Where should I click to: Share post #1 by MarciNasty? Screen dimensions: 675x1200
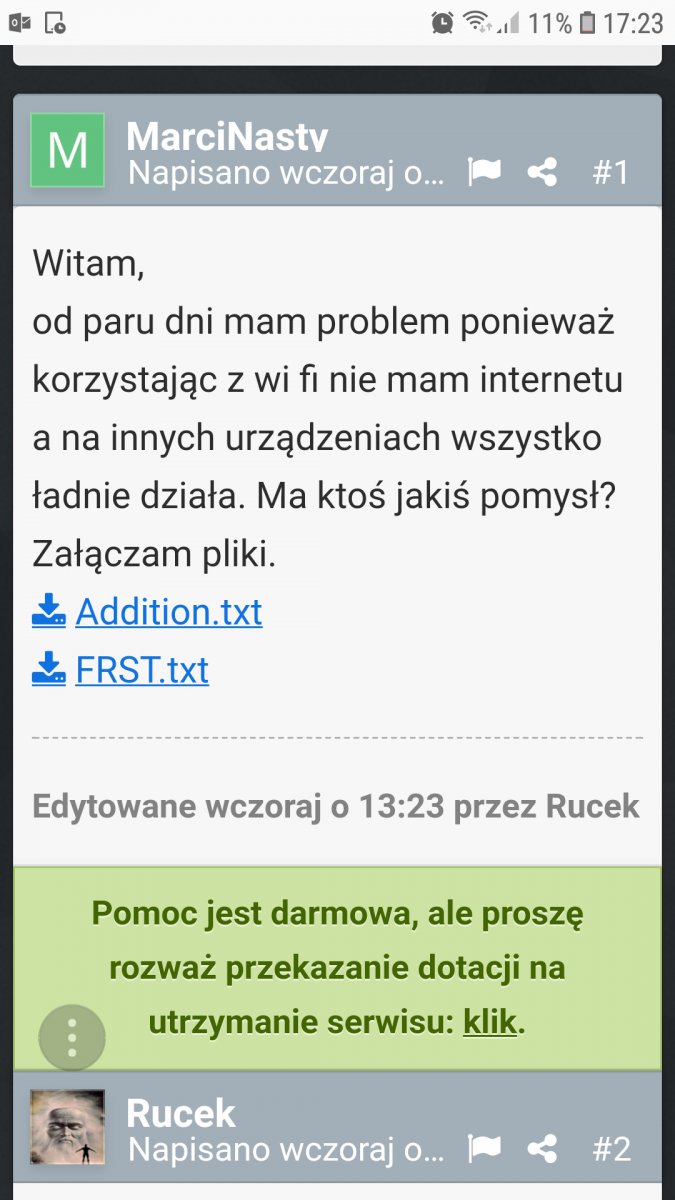pos(542,173)
